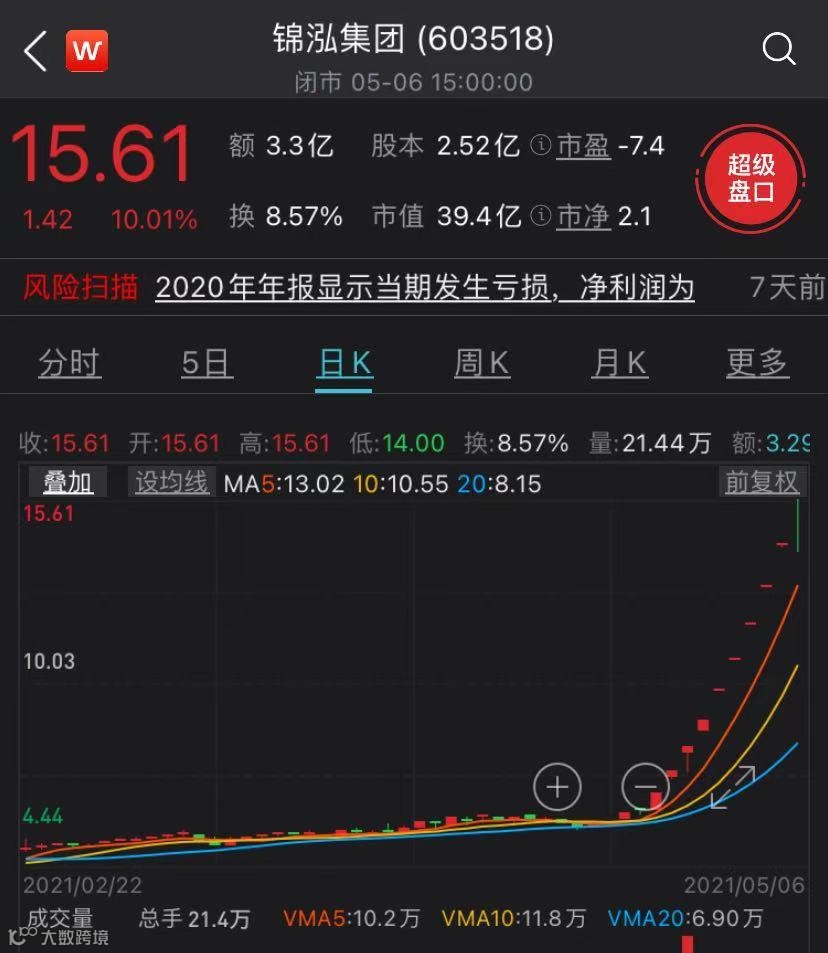
Task: Open the 超级盘口 red button
Action: pyautogui.click(x=751, y=178)
